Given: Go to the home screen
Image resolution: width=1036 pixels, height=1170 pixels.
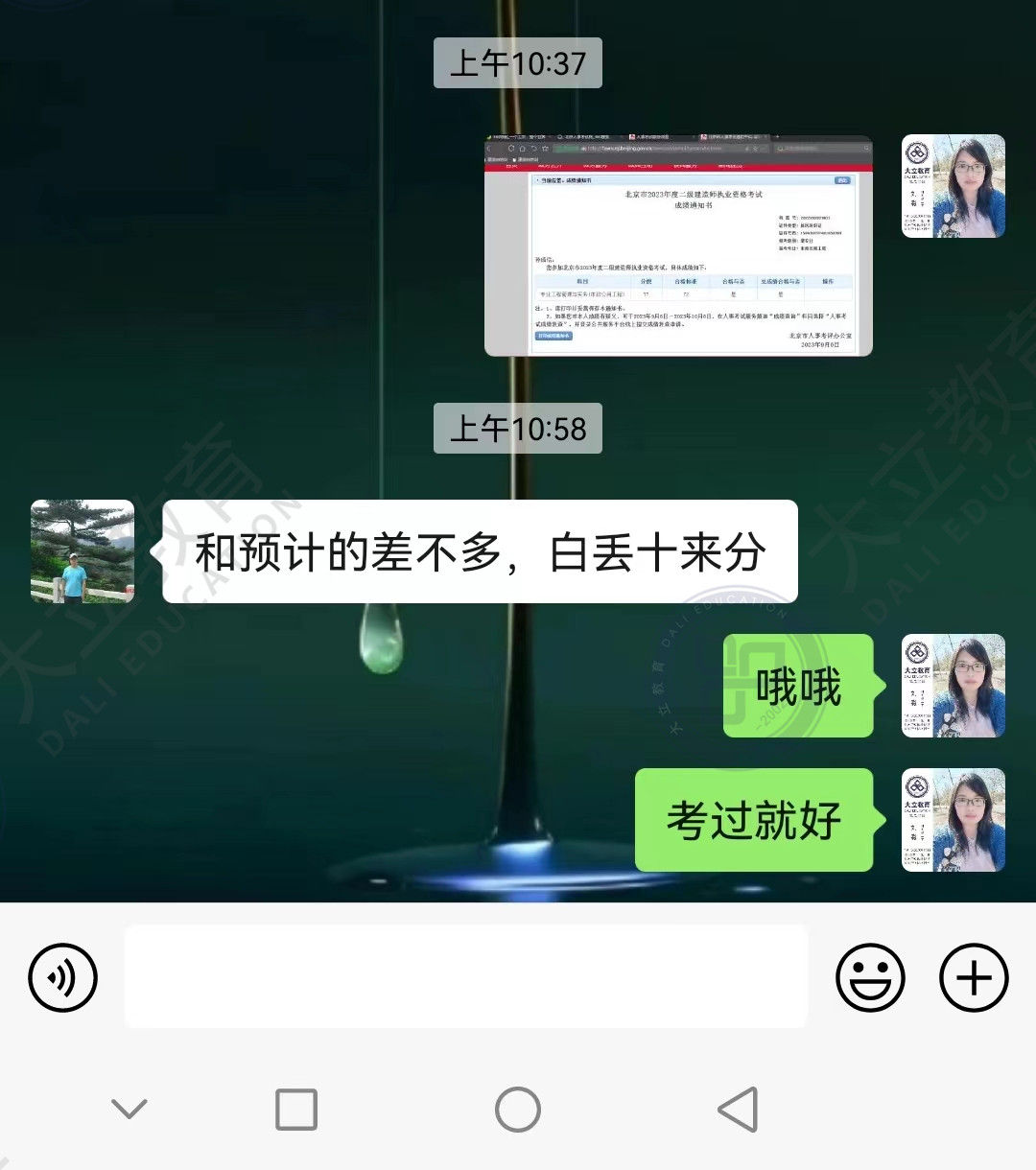Looking at the screenshot, I should click(518, 1110).
